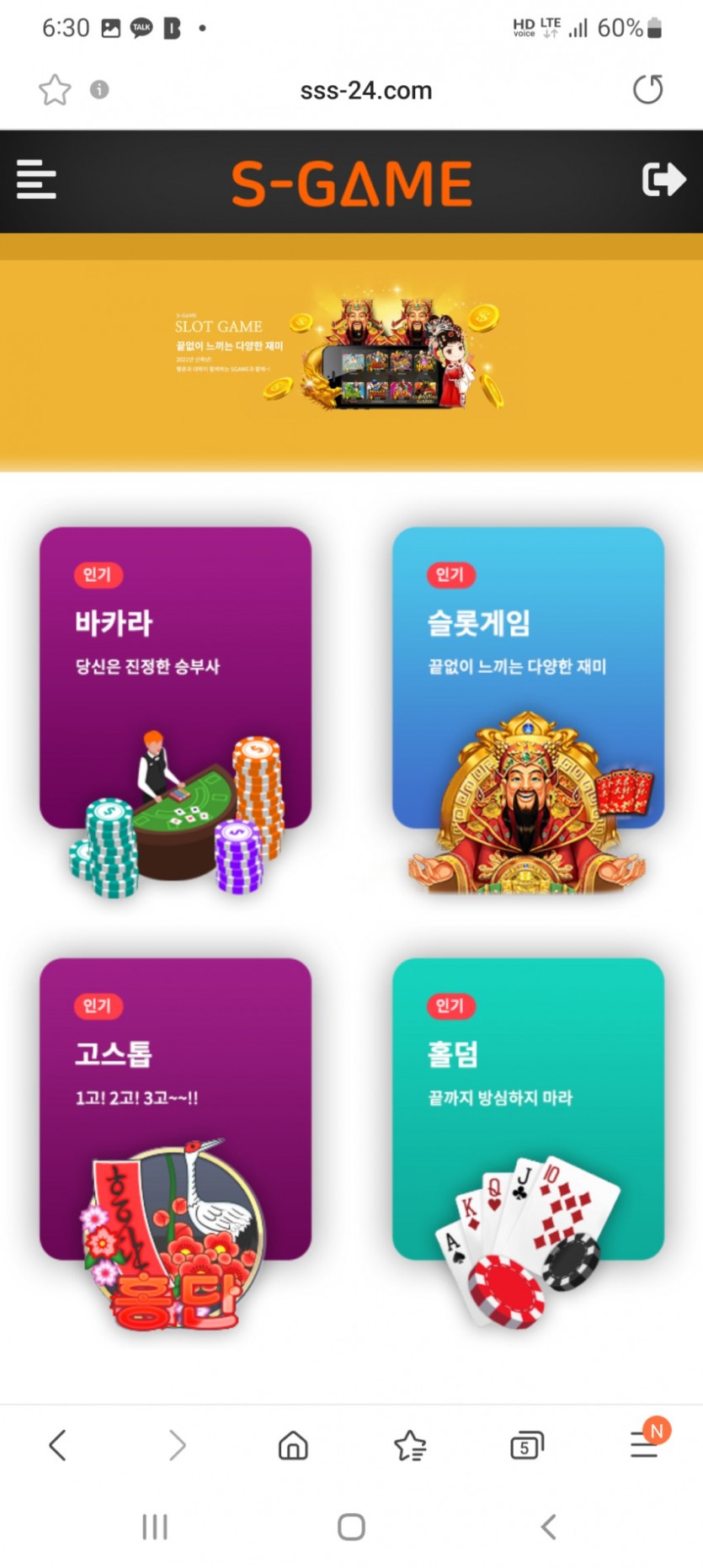The height and width of the screenshot is (1568, 703).
Task: Show the open tabs
Action: pyautogui.click(x=527, y=1445)
